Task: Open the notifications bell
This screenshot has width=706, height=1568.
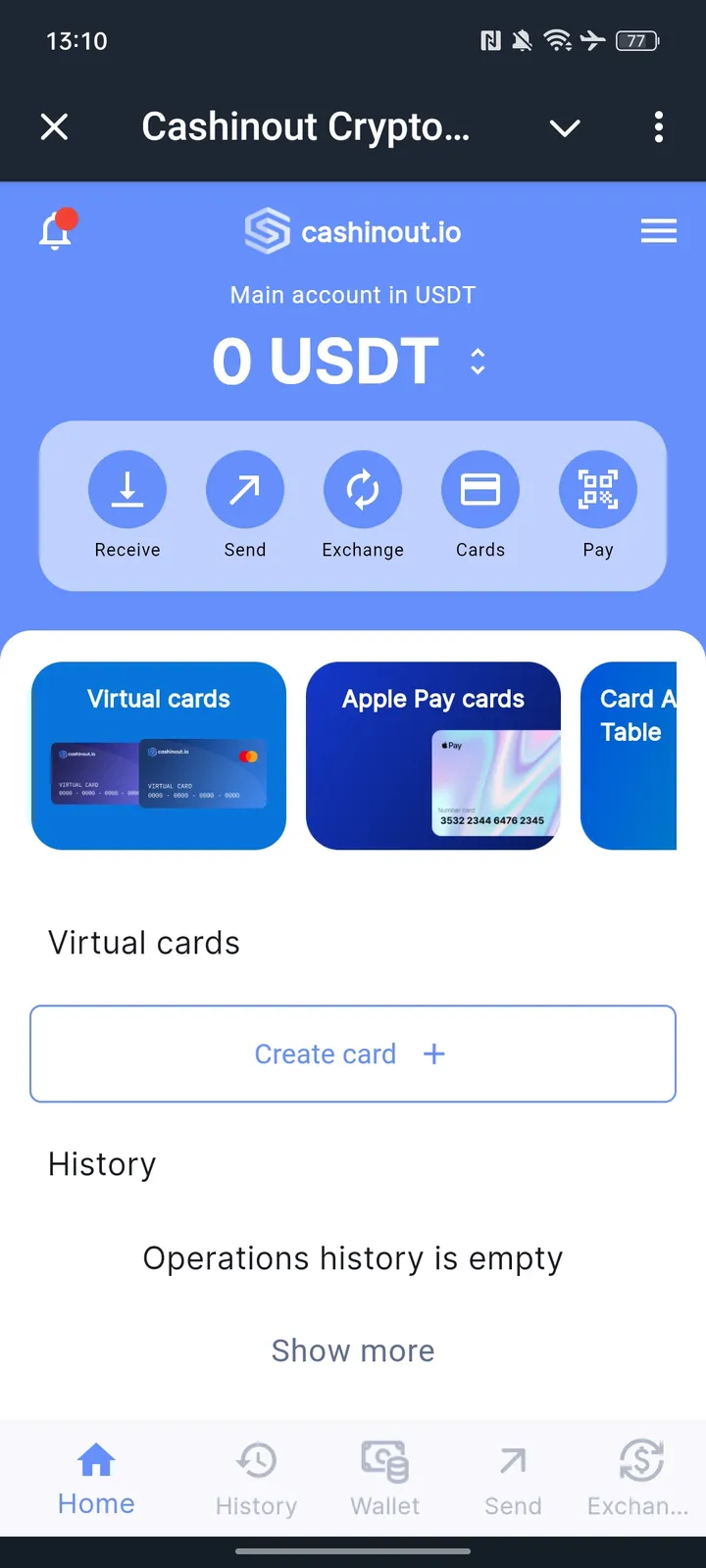Action: (56, 231)
